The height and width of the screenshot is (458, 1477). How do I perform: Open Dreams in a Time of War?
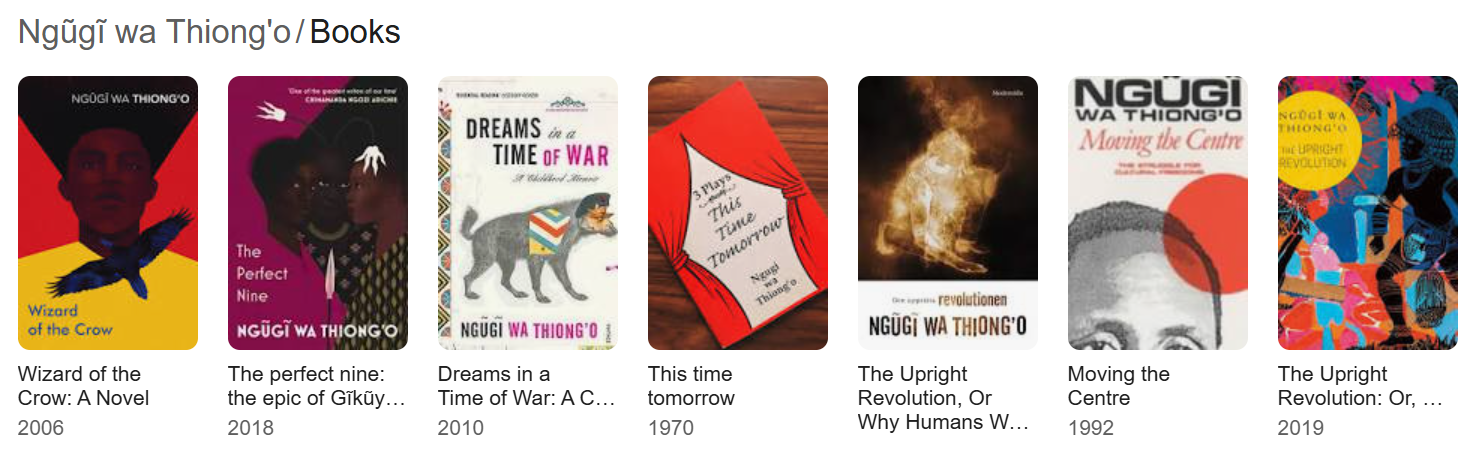tap(528, 213)
